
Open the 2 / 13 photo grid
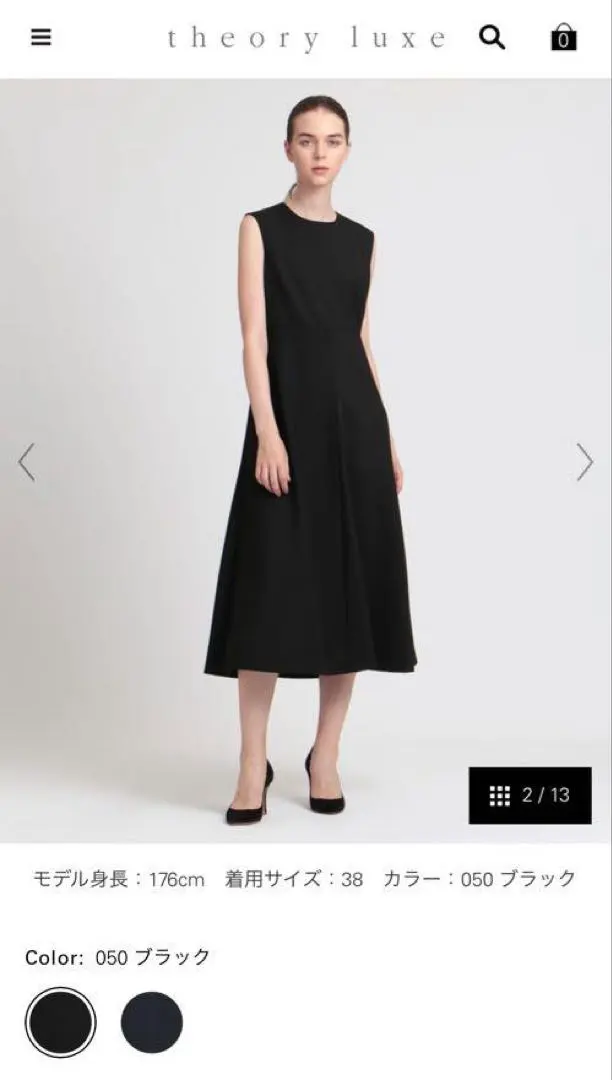pos(530,795)
